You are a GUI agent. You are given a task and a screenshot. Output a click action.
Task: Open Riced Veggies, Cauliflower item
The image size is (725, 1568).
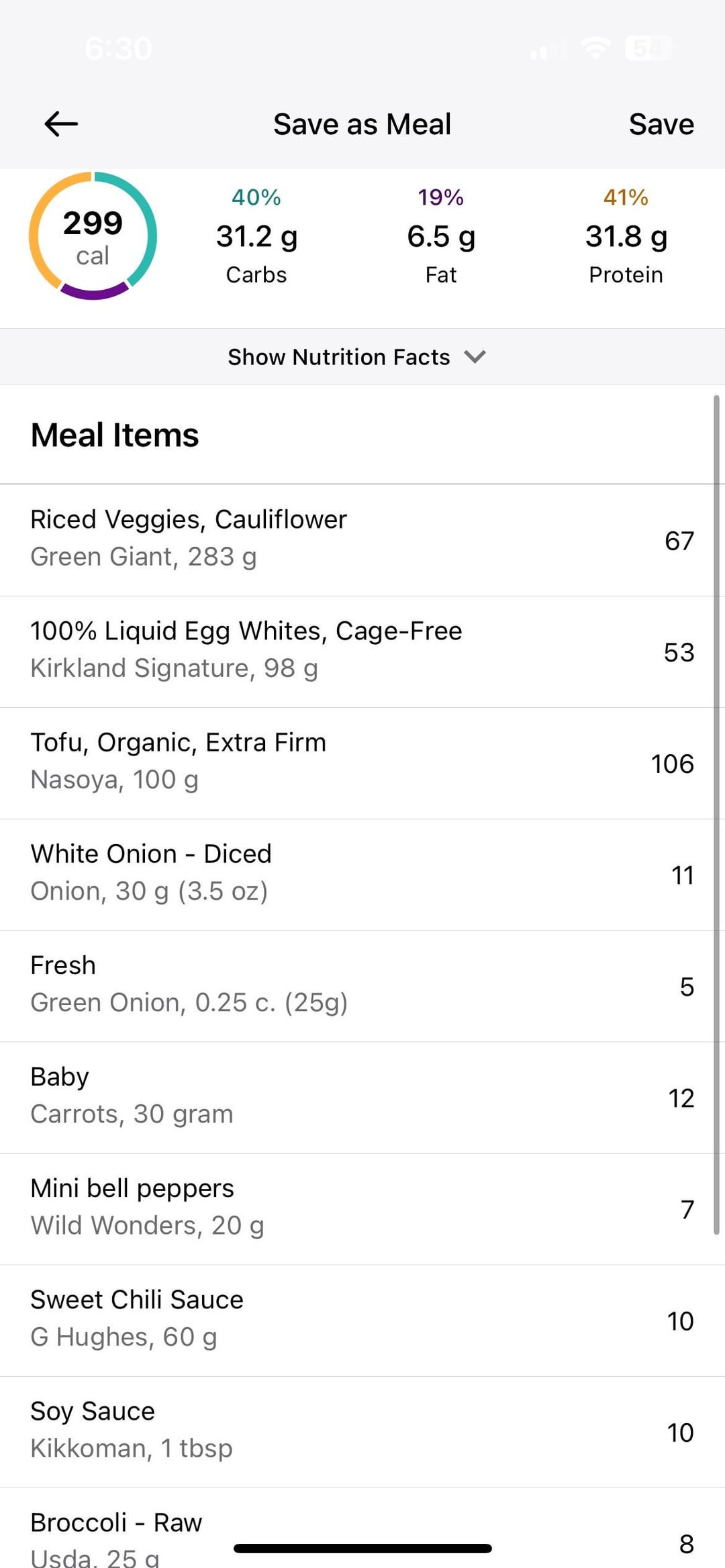[x=362, y=540]
